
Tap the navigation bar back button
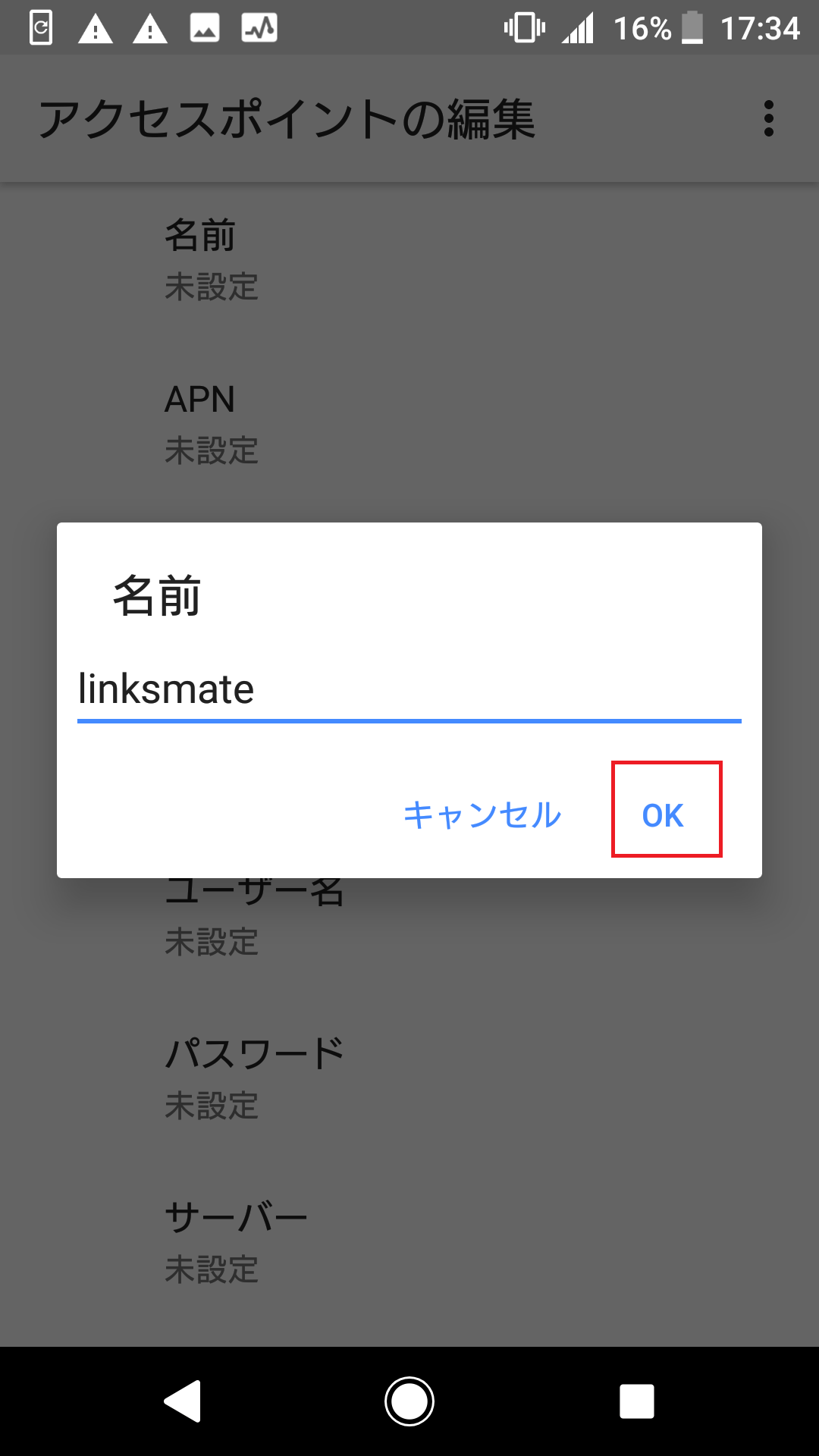[183, 1401]
